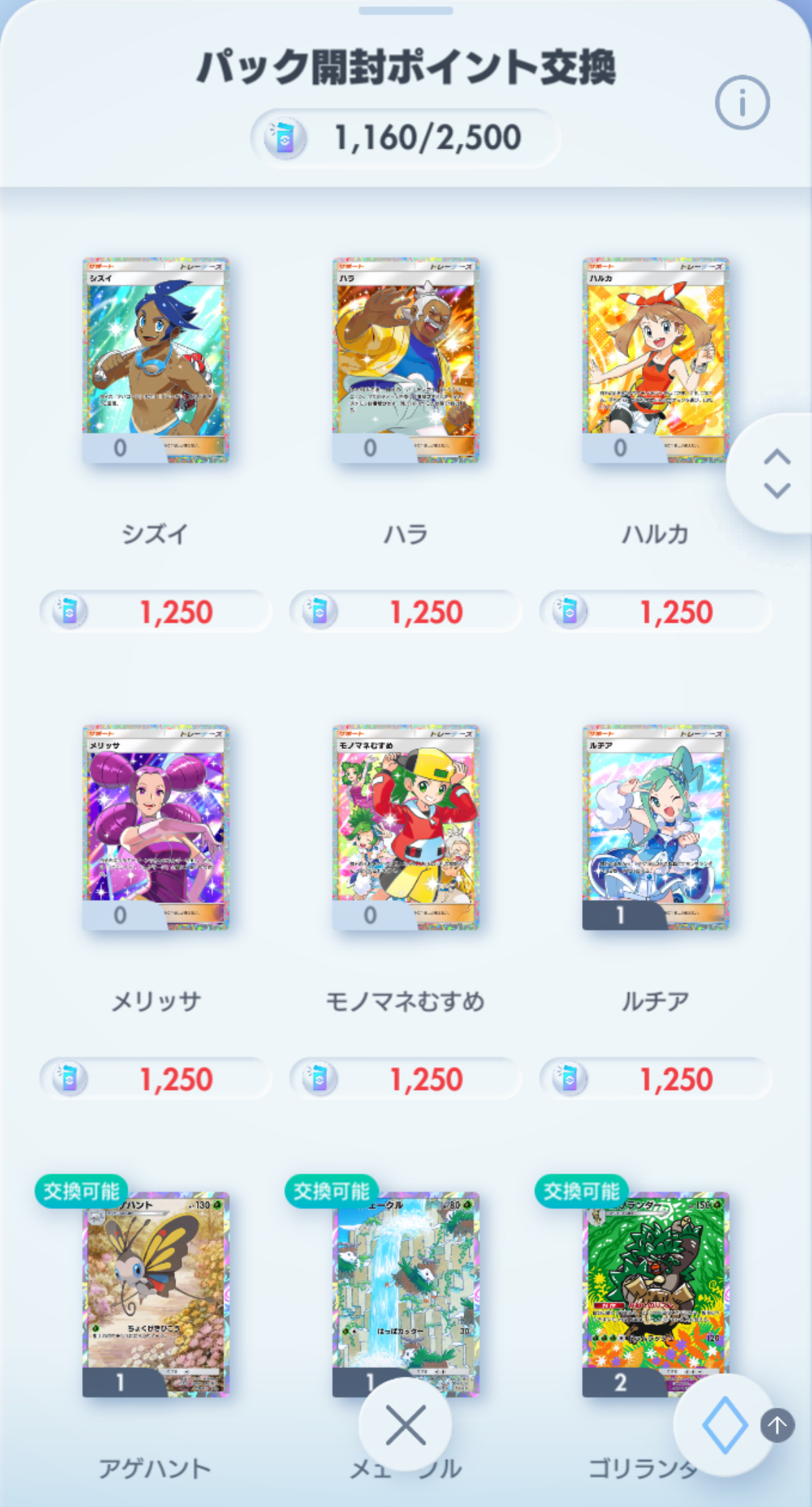
Task: Select the ハラ supporter card
Action: (405, 360)
